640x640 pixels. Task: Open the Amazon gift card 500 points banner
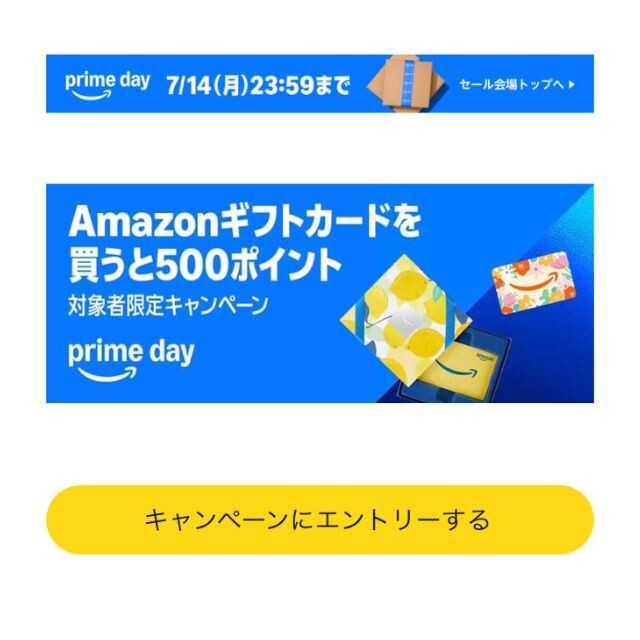tap(319, 293)
